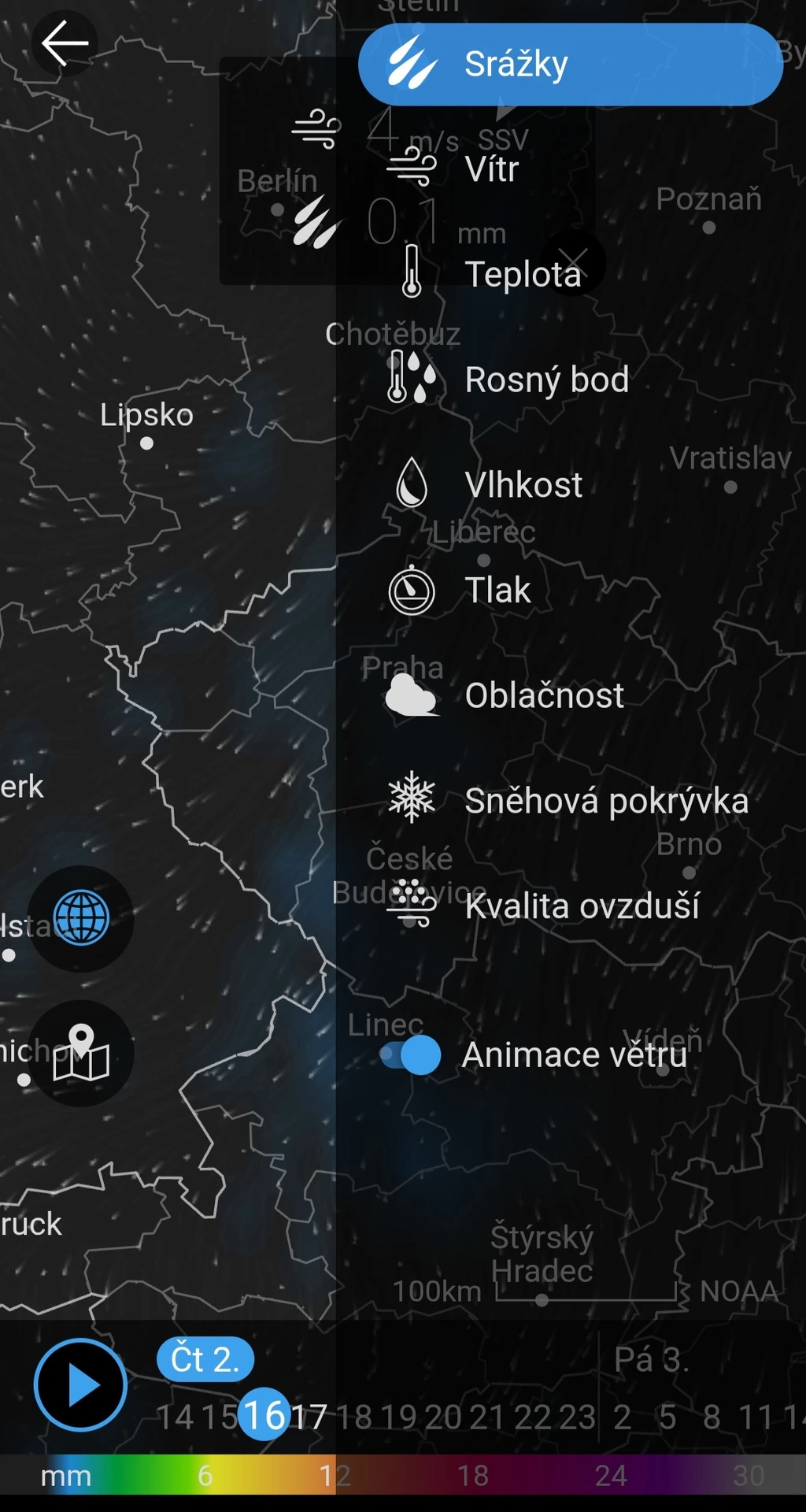Open the Sněhová pokrývka layer

click(605, 801)
